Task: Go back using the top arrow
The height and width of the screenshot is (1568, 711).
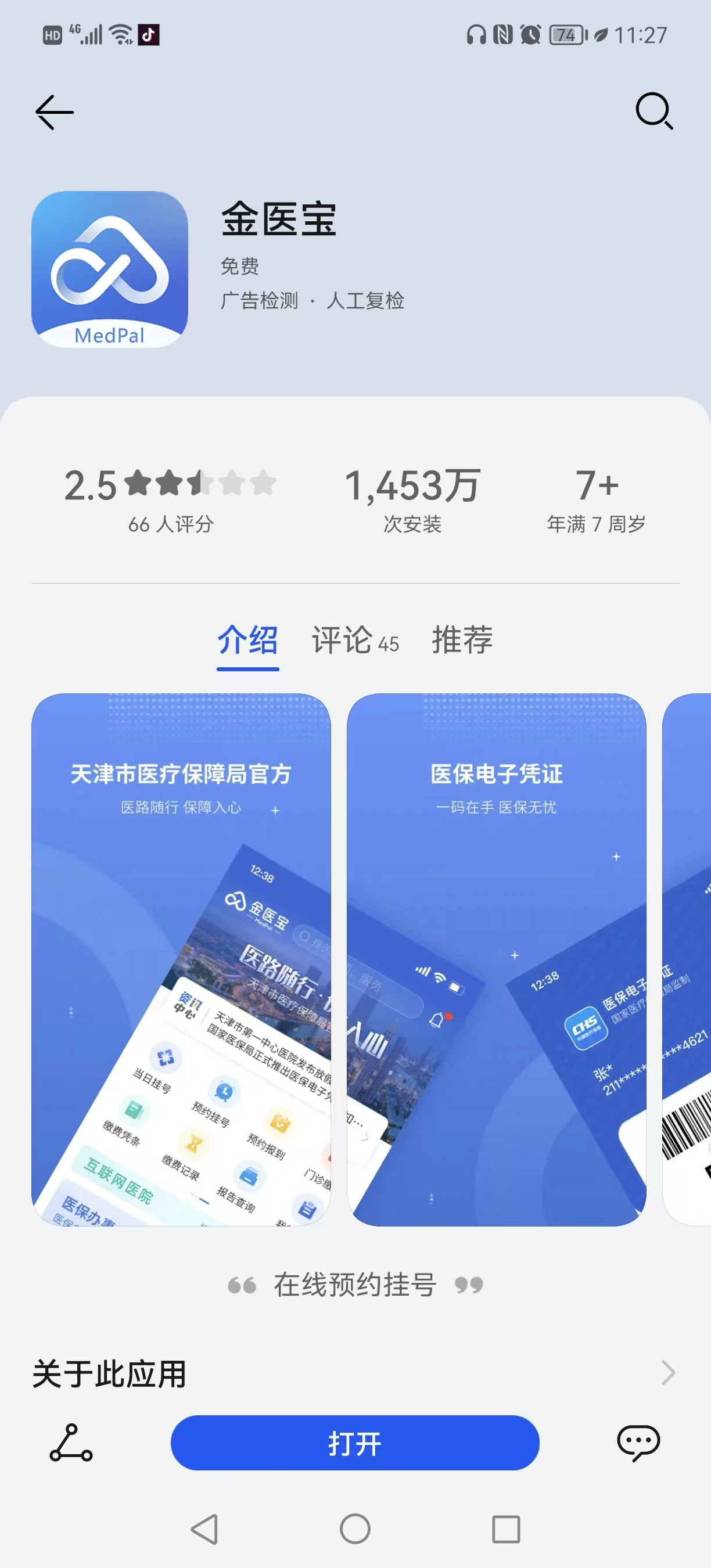Action: [x=54, y=112]
